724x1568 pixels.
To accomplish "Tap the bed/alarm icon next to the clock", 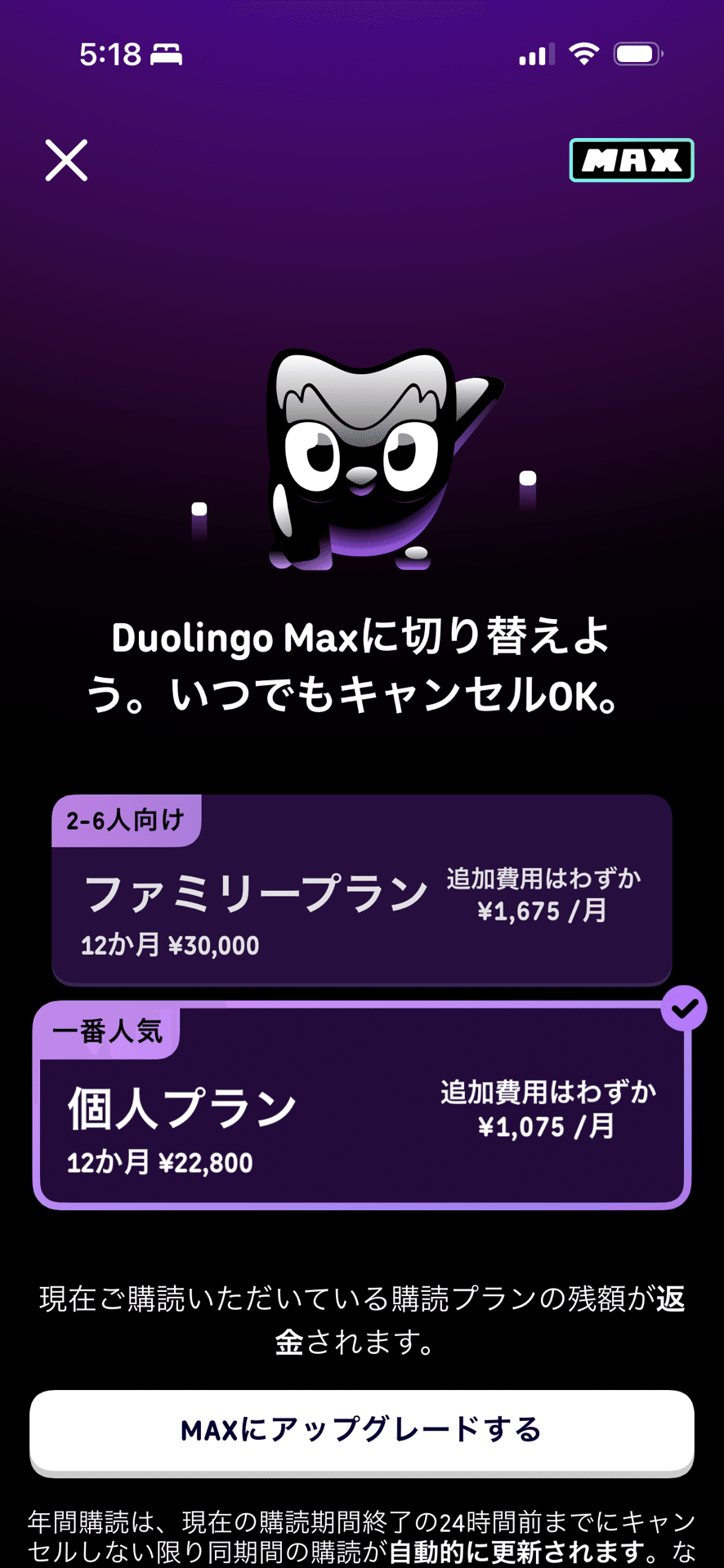I will tap(168, 54).
